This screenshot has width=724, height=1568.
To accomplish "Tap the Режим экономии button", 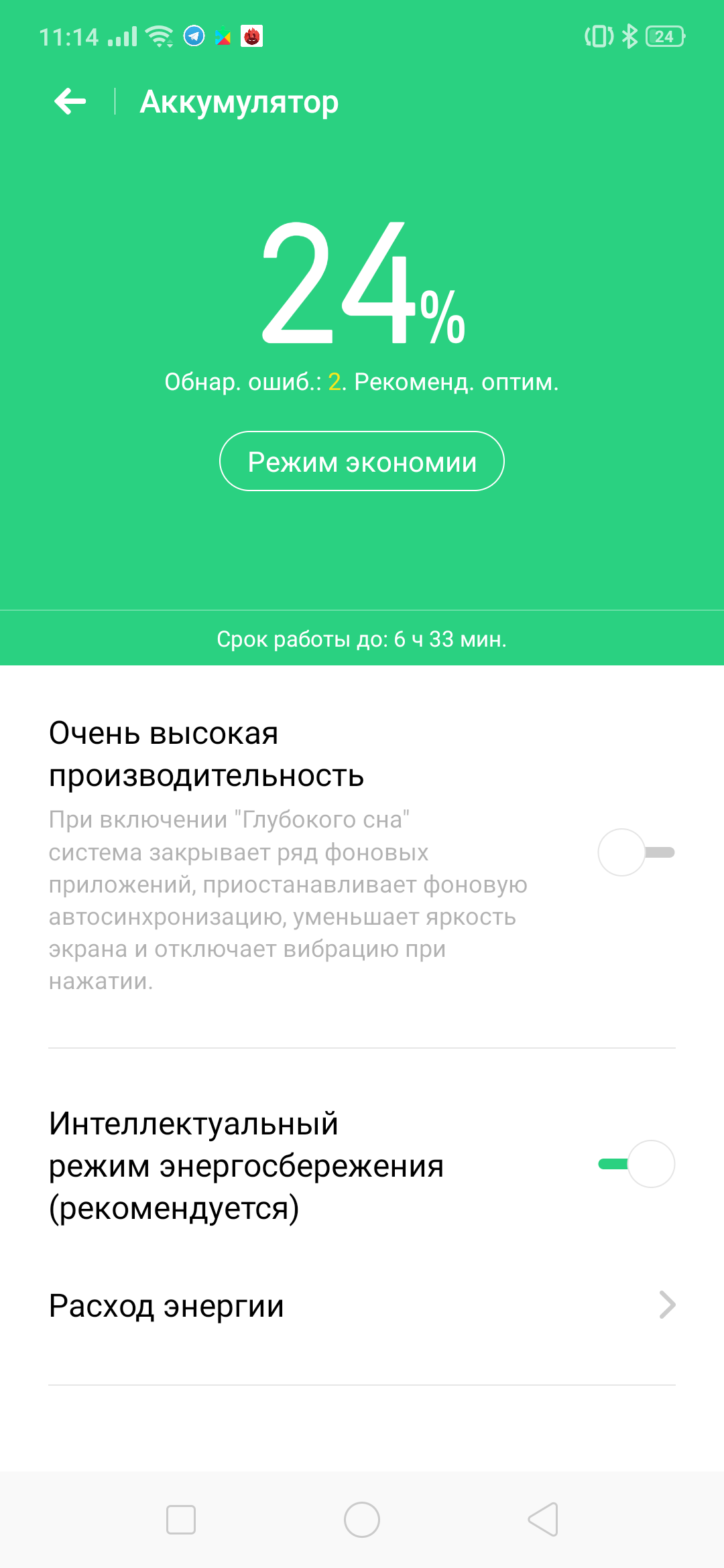I will tap(362, 461).
